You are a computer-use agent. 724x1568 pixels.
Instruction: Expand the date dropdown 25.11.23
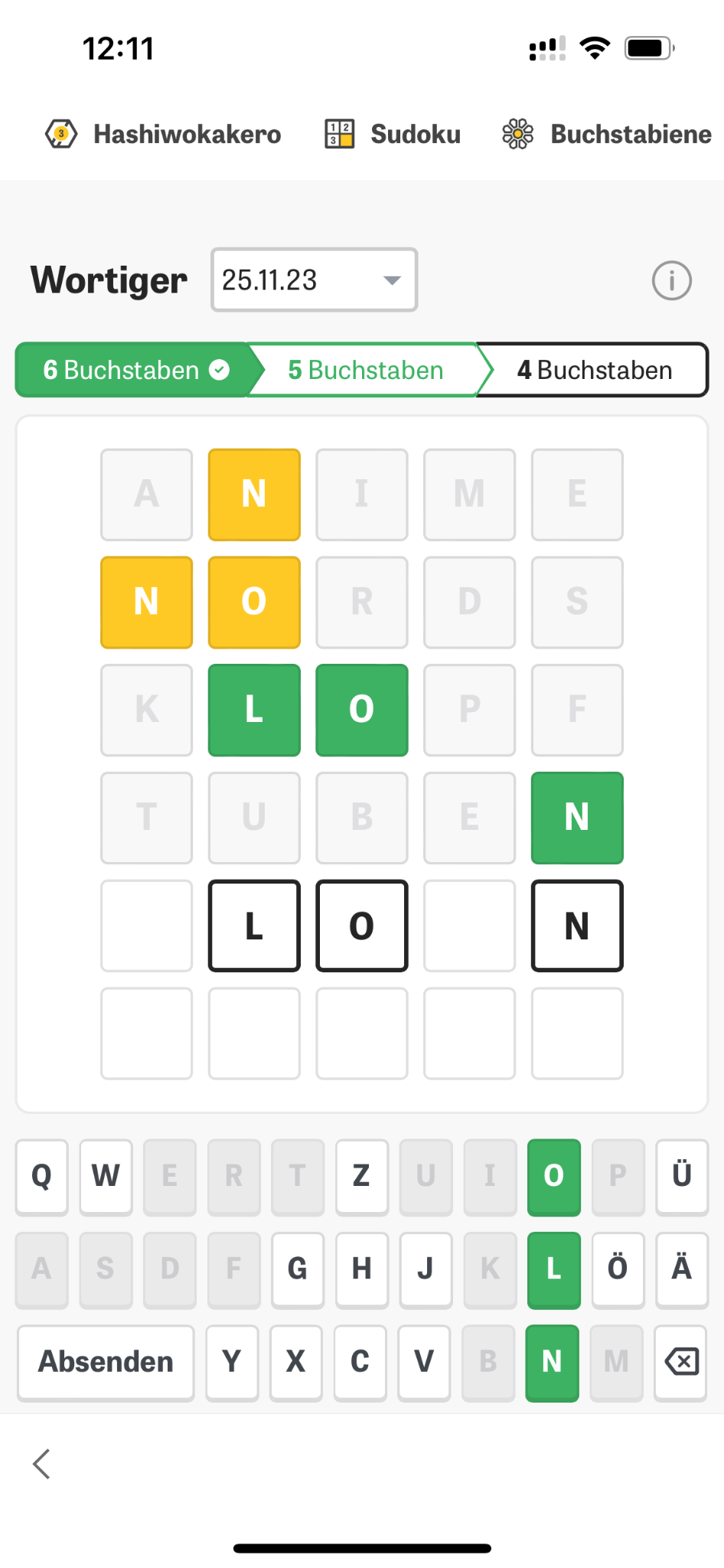click(314, 280)
